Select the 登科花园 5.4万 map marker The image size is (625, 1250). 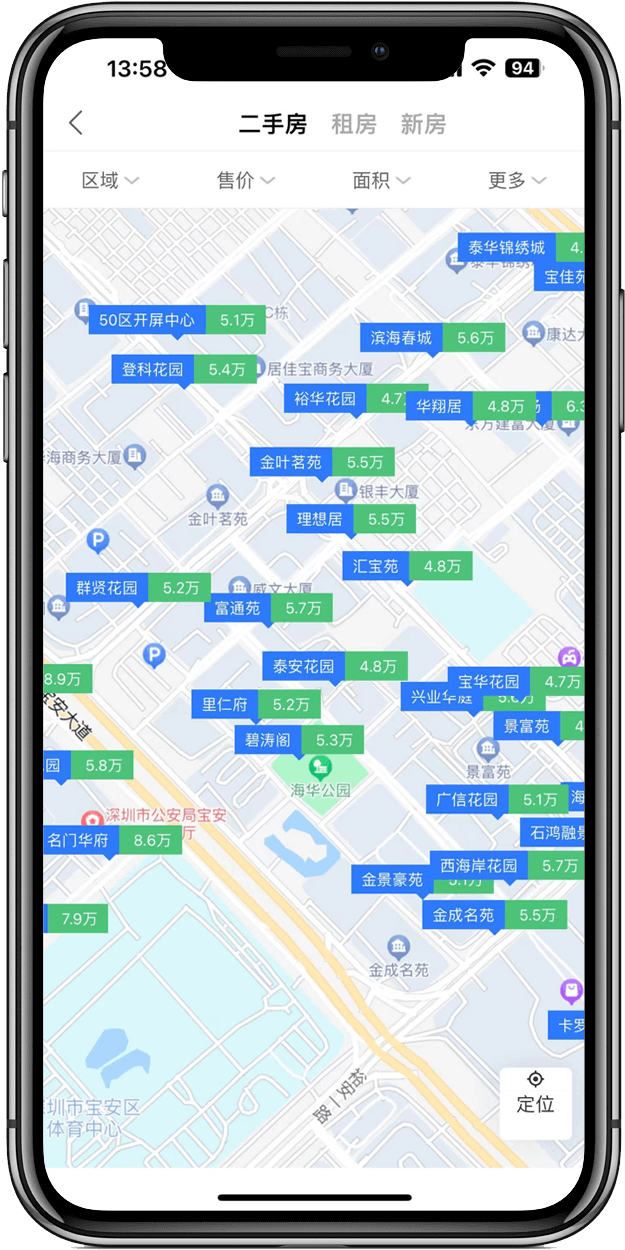pyautogui.click(x=183, y=369)
